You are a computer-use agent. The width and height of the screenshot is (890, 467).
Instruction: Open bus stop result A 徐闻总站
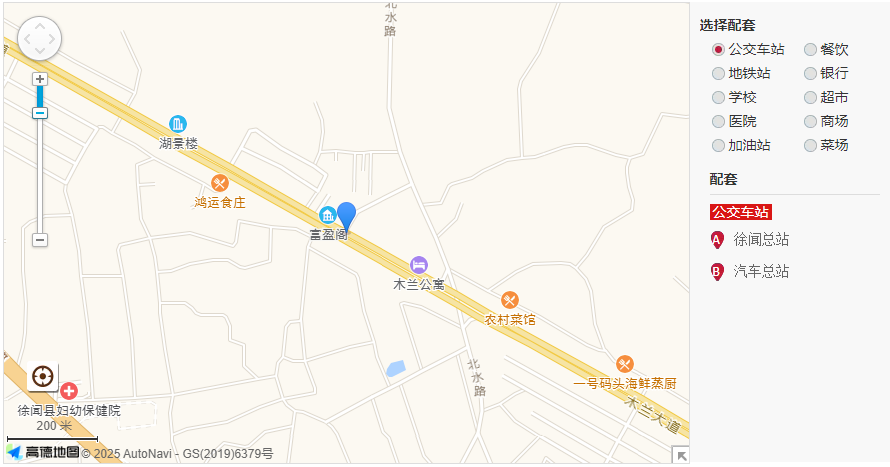[760, 240]
